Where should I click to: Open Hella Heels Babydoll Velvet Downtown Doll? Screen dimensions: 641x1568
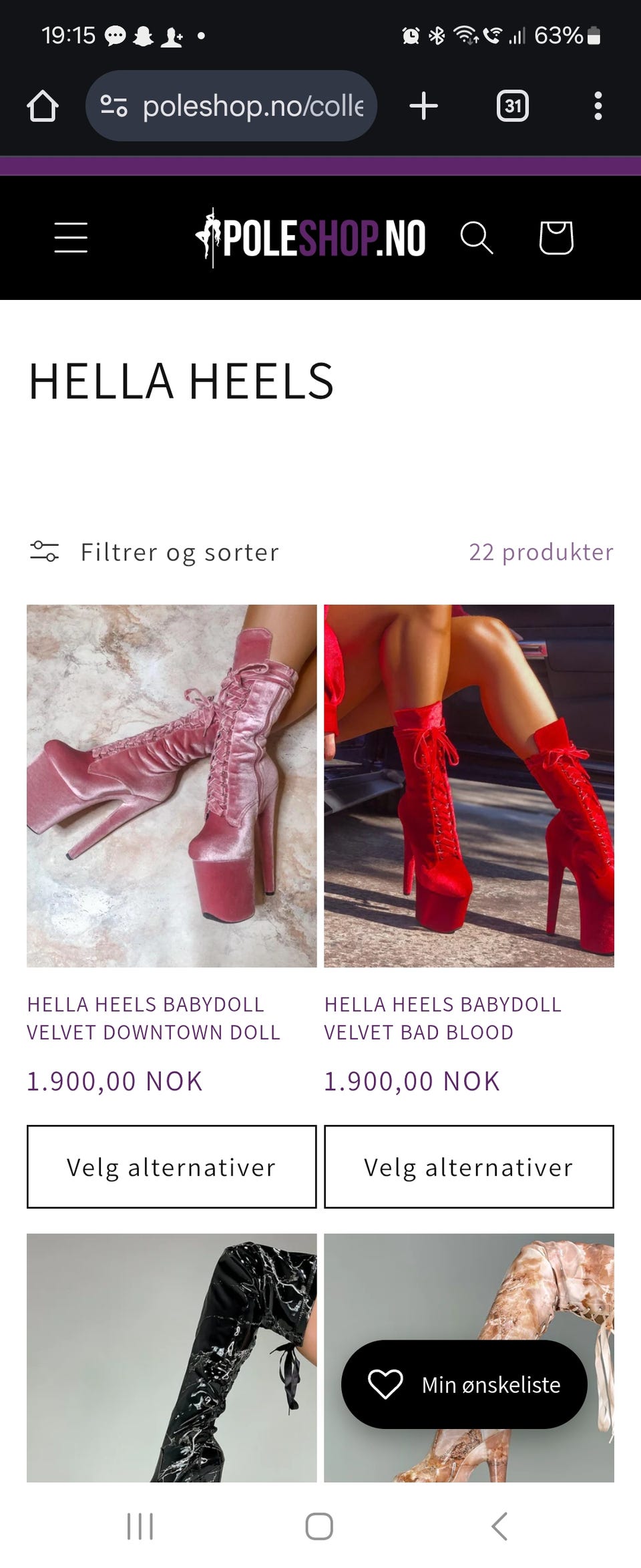153,1017
